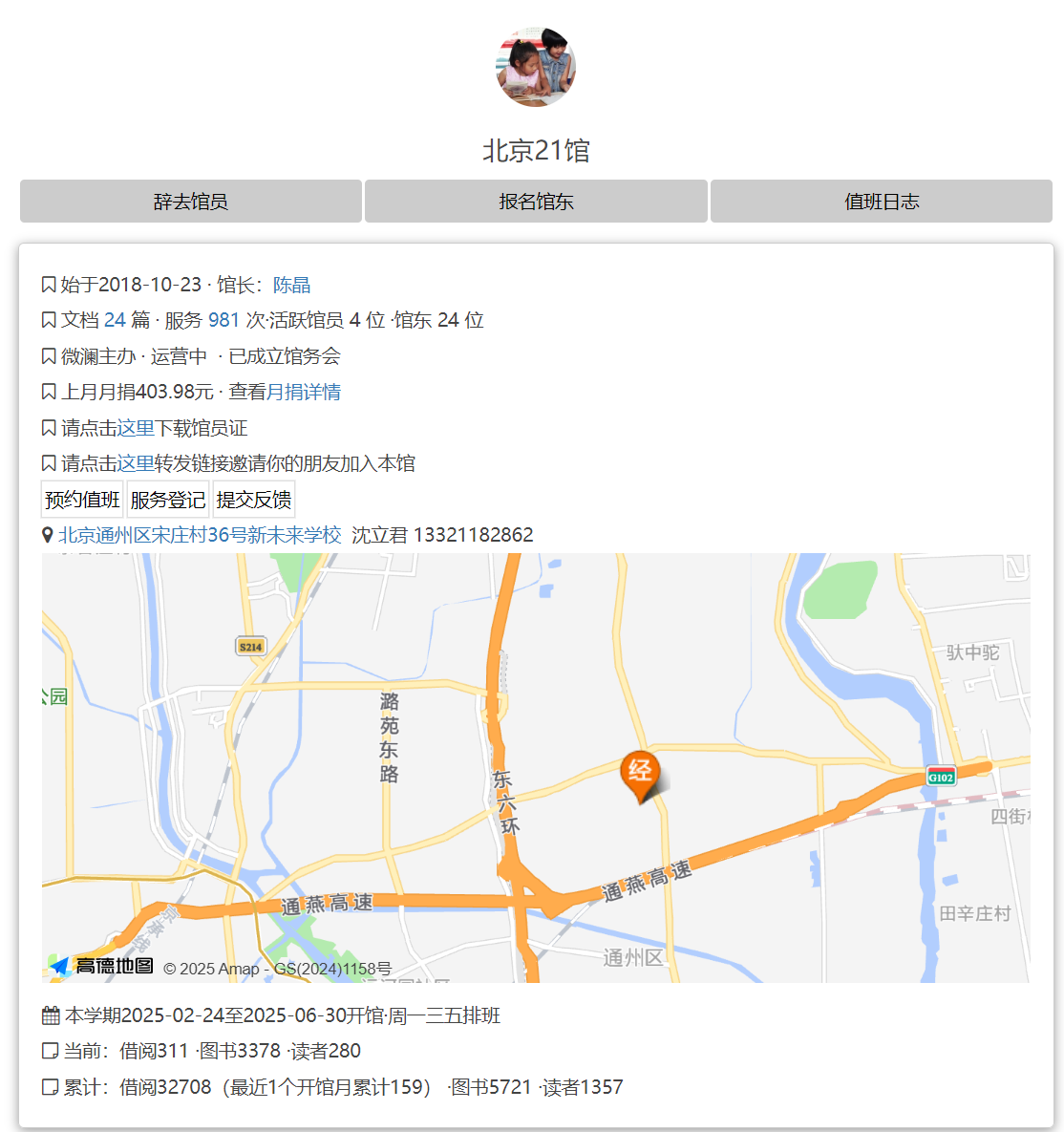The image size is (1064, 1132).
Task: Open the 月捐详情 donation details link
Action: tap(304, 392)
